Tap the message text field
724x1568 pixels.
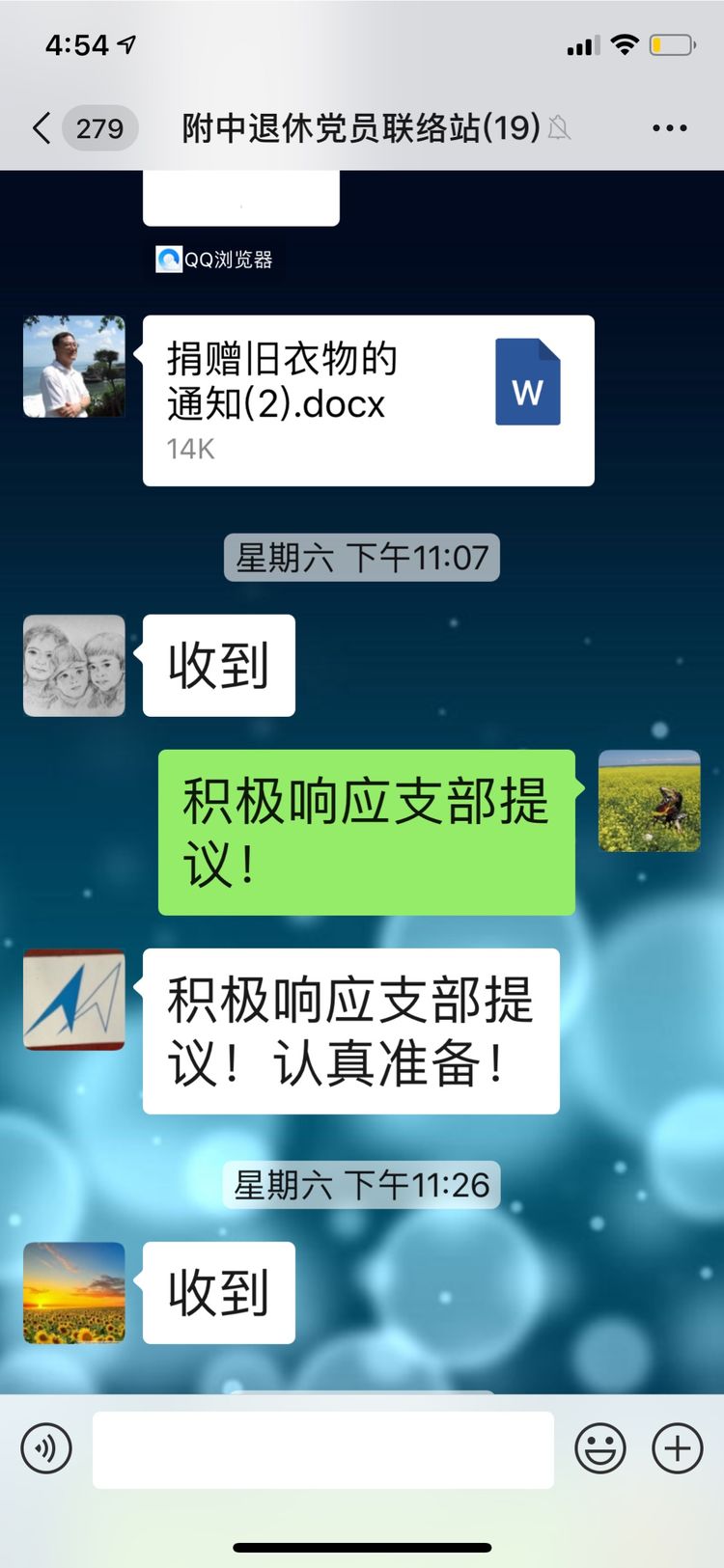pos(322,1448)
